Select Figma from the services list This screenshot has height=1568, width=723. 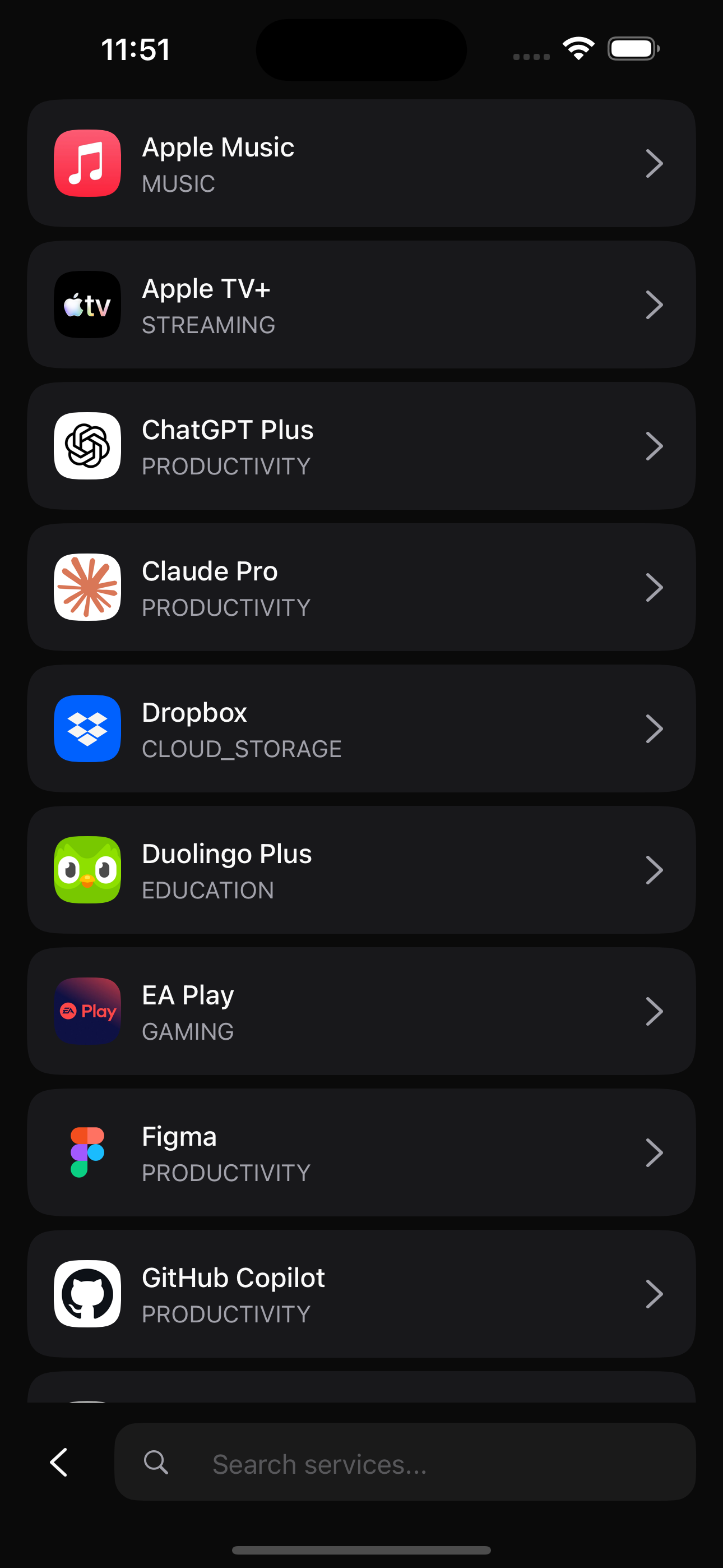tap(361, 1152)
